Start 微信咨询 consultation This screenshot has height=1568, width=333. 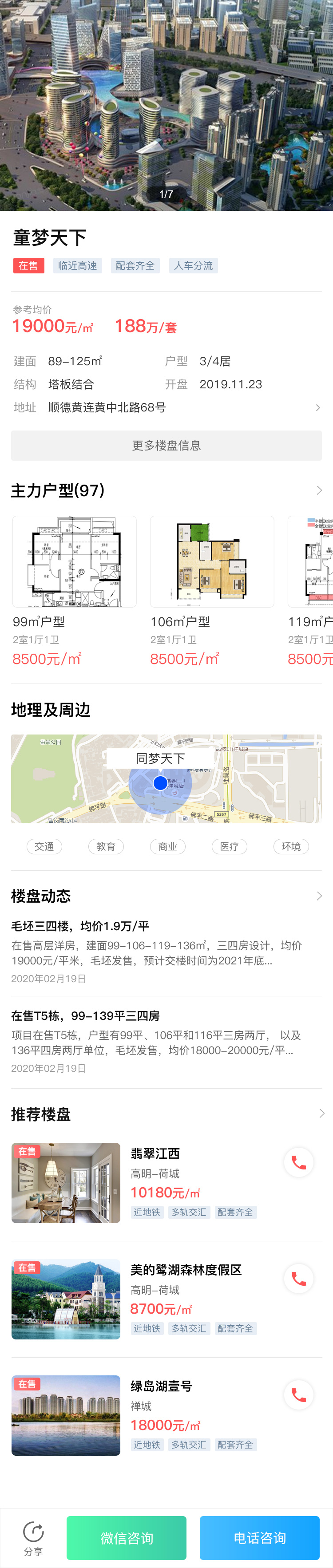(126, 1538)
